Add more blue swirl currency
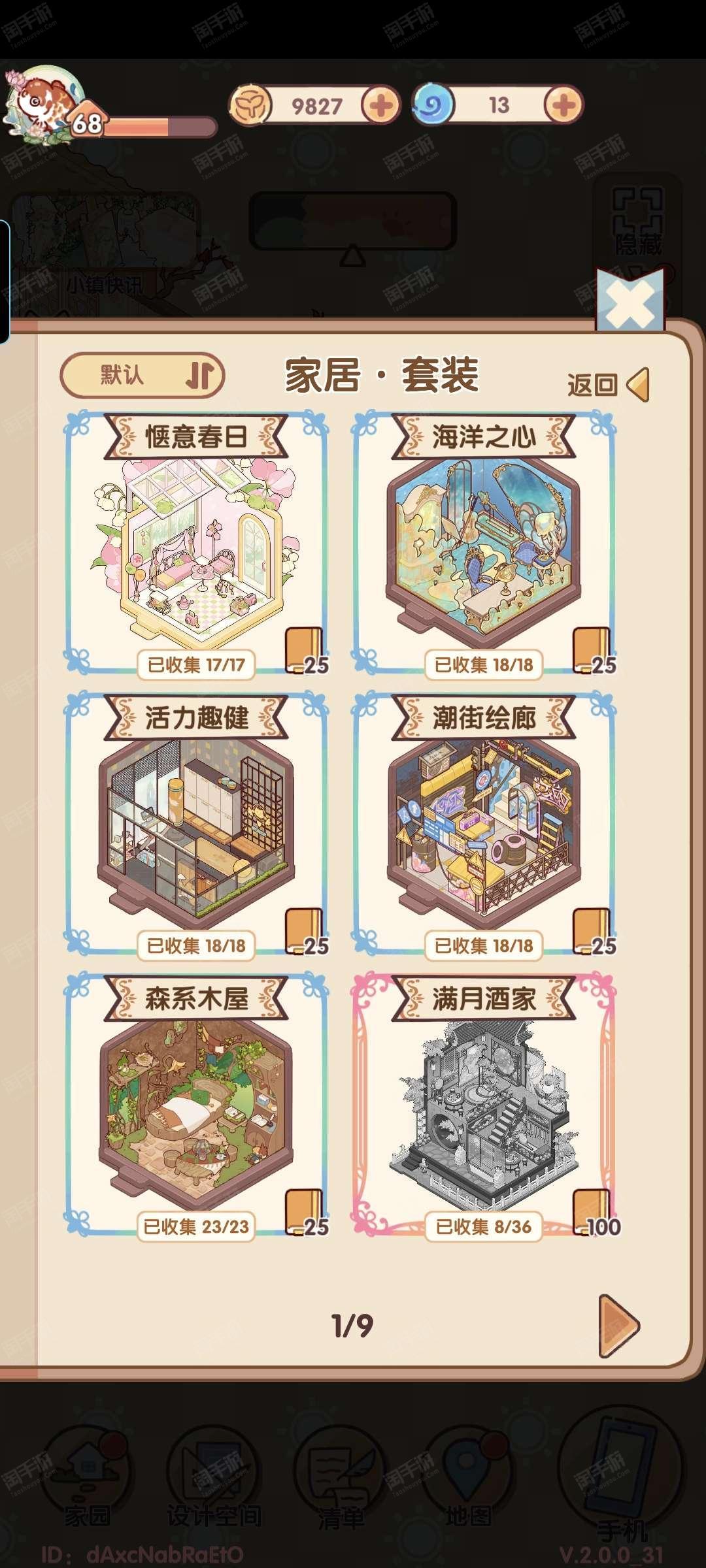706x1568 pixels. (x=563, y=105)
